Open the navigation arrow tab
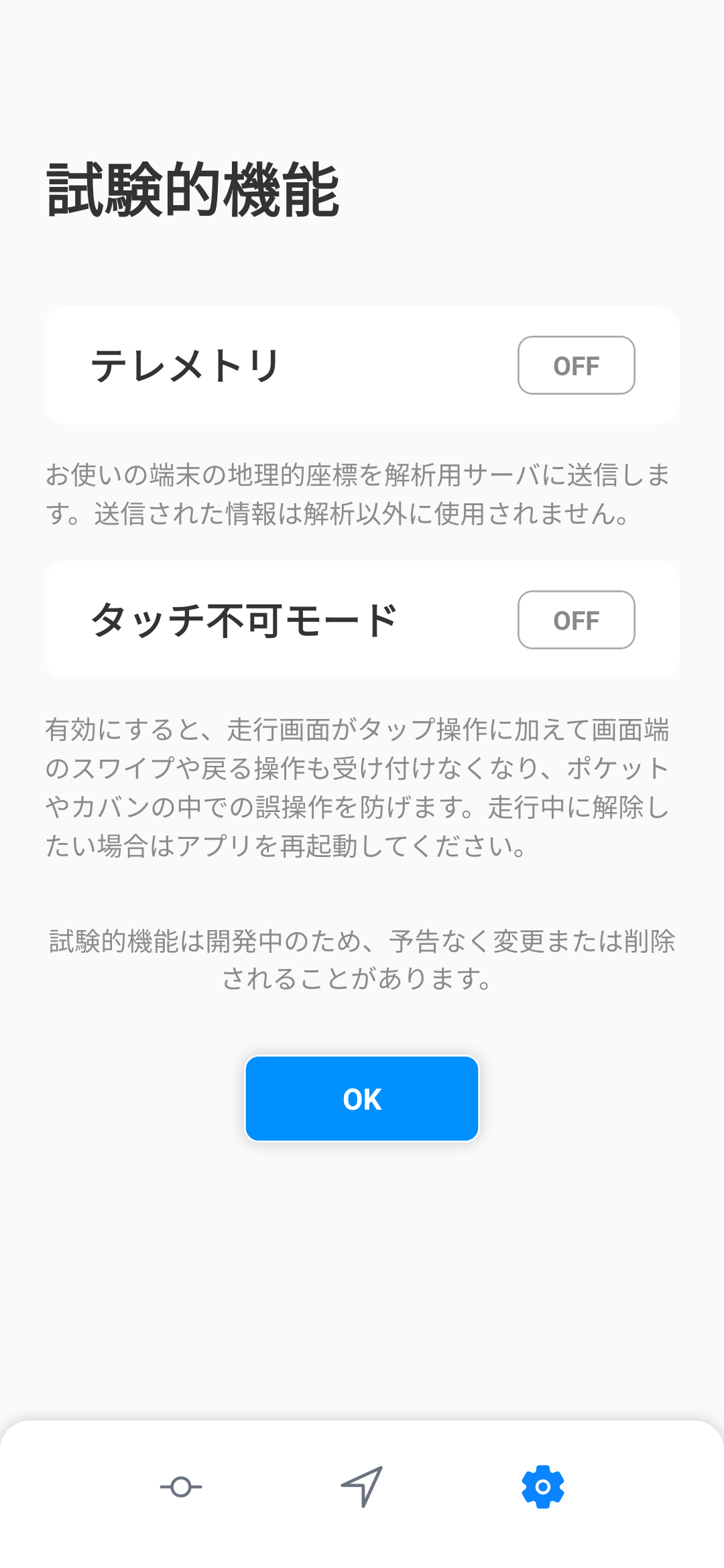724x1568 pixels. click(362, 1487)
